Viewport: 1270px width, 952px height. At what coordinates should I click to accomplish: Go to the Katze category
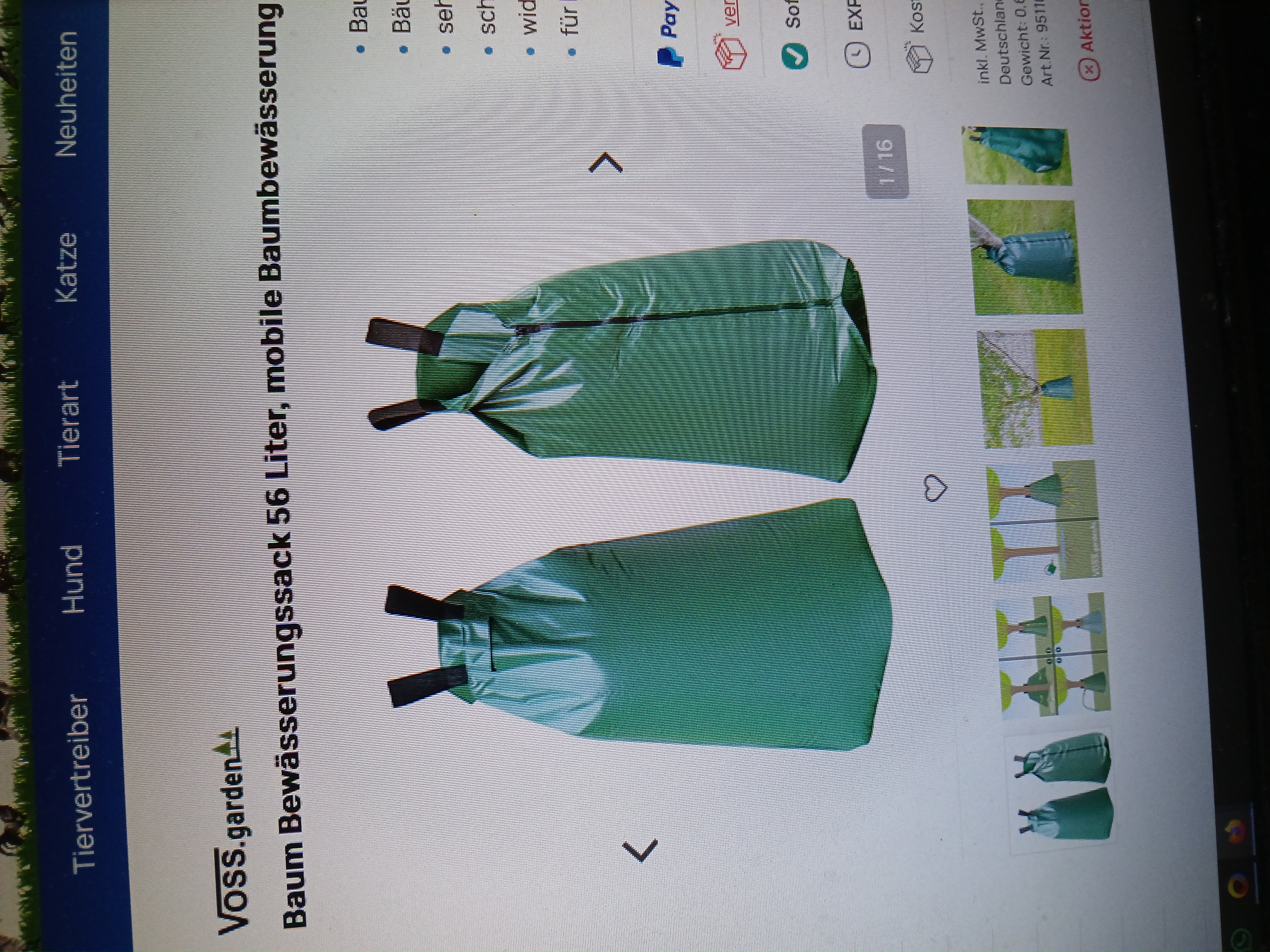pos(66,267)
